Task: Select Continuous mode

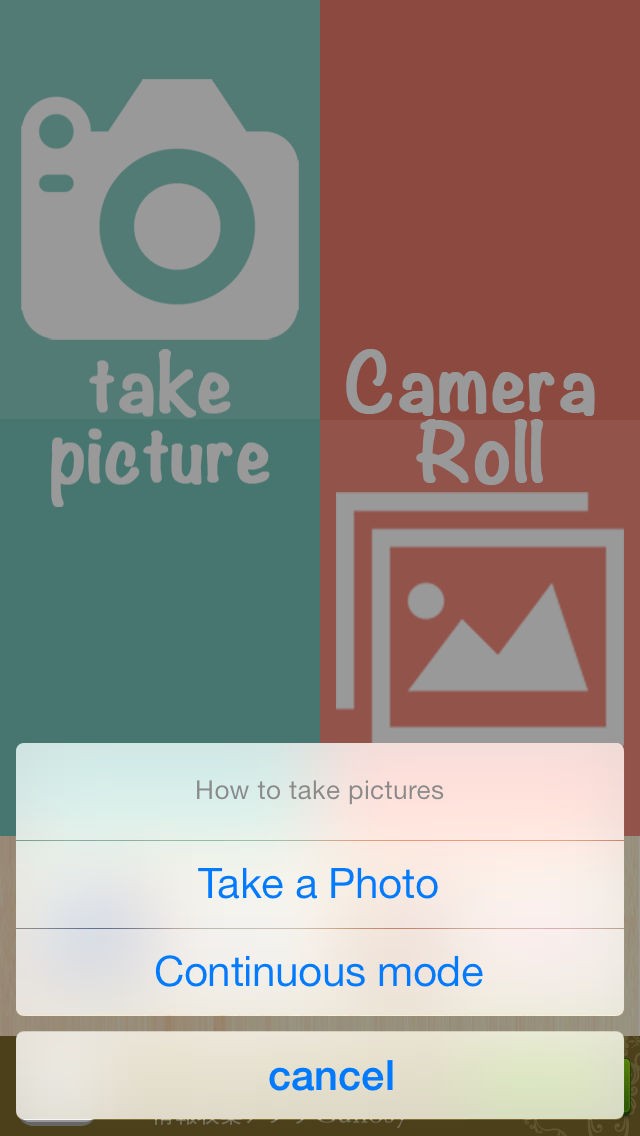Action: tap(318, 972)
